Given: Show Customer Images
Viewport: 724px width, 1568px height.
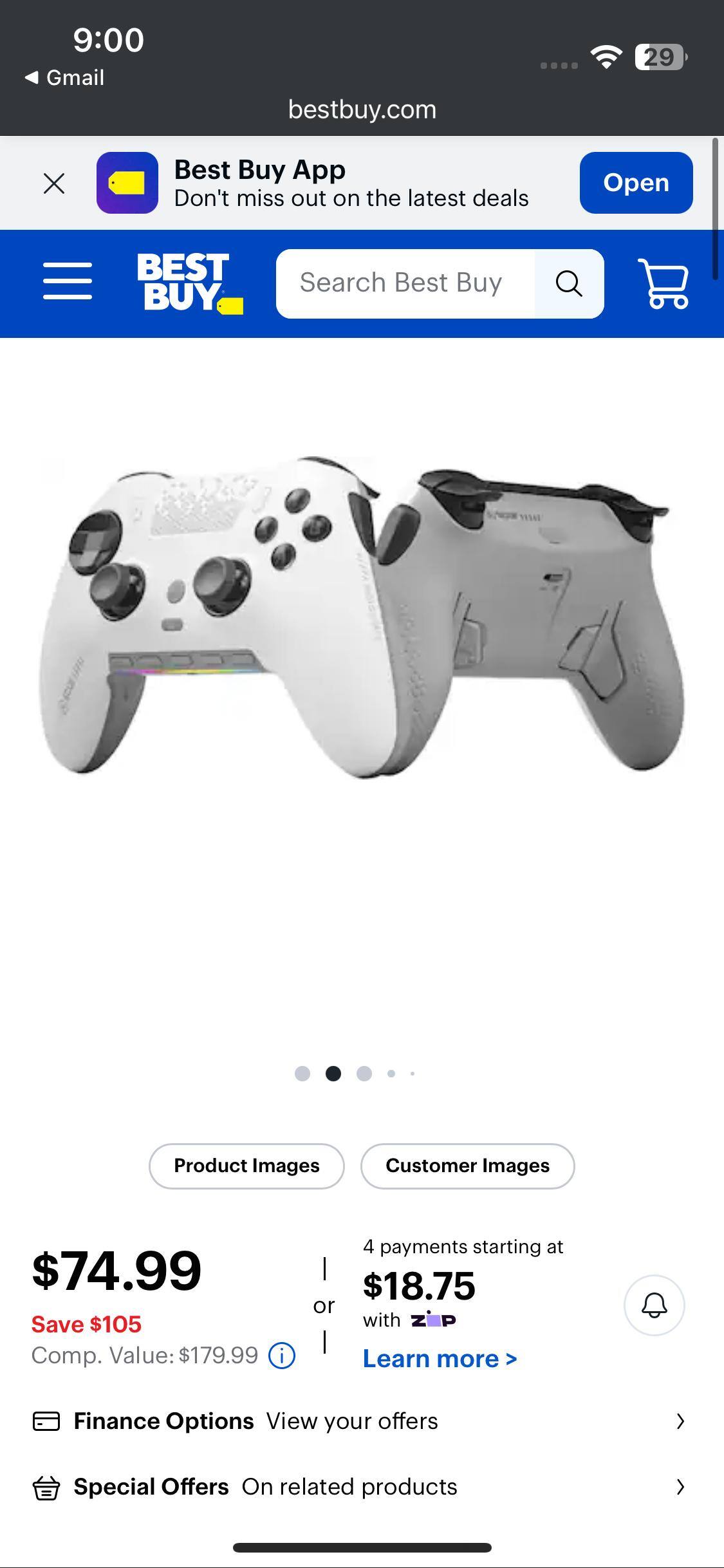Looking at the screenshot, I should click(467, 1166).
